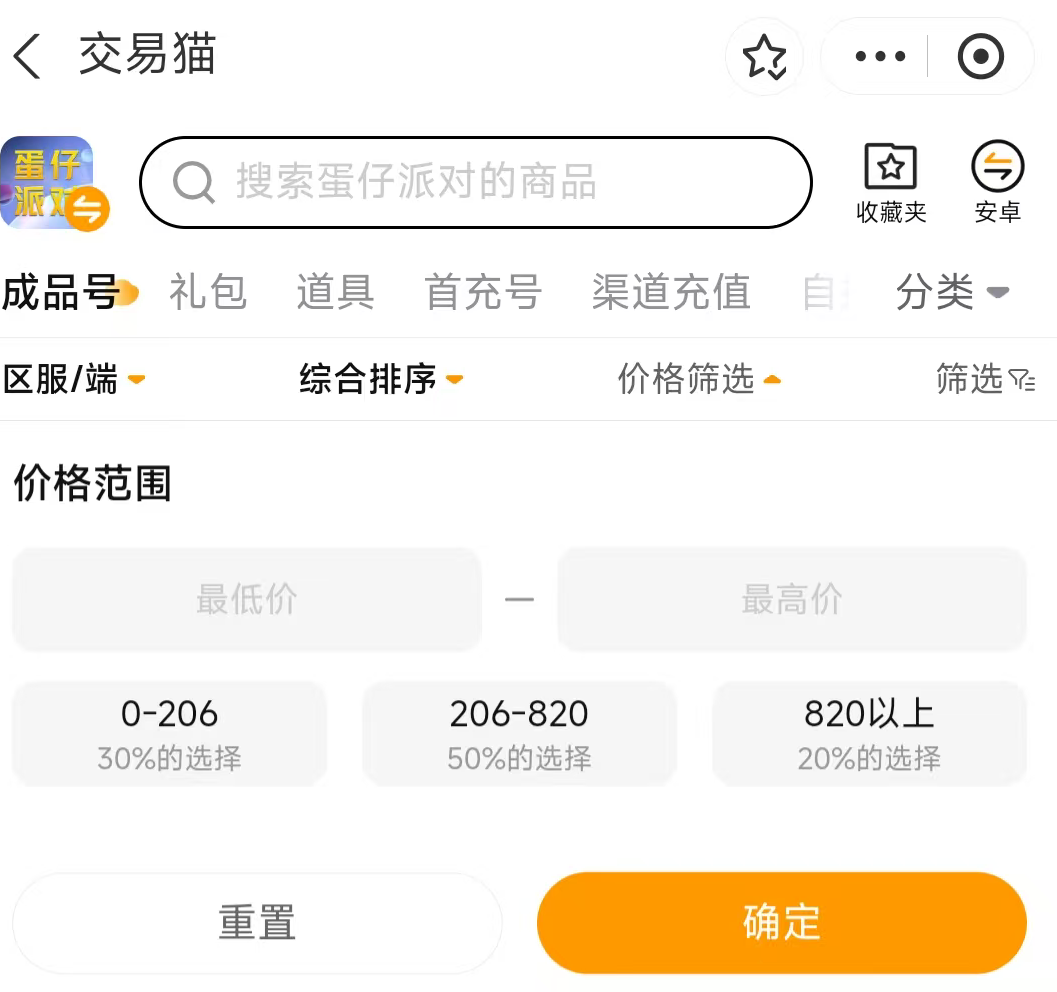This screenshot has width=1057, height=992.
Task: Search 蛋仔派对 products
Action: (x=475, y=182)
